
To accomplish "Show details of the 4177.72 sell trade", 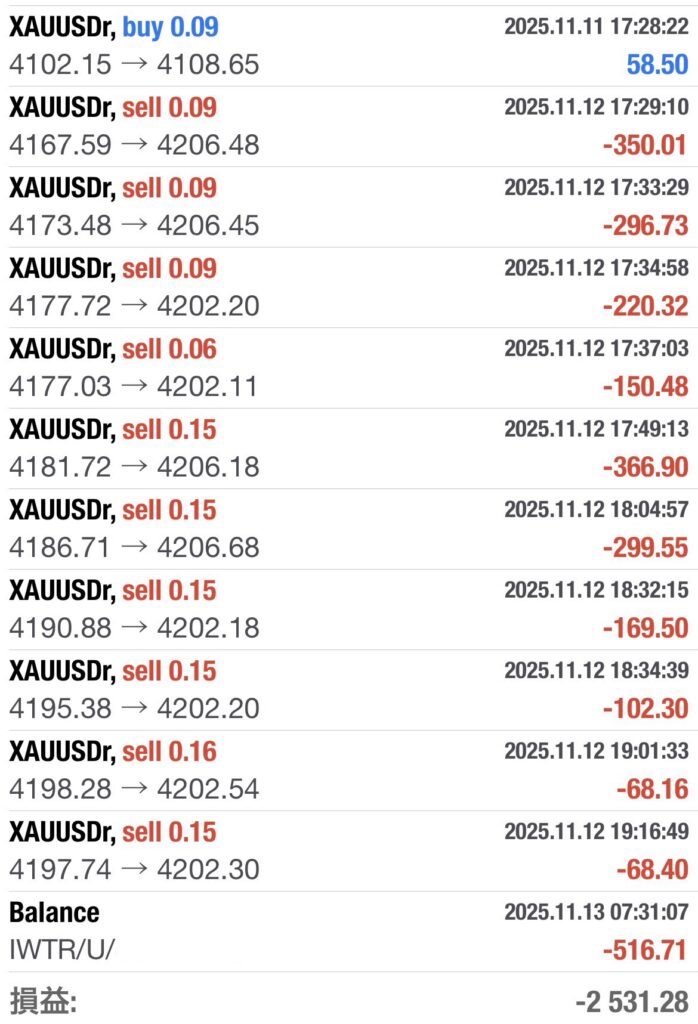I will click(x=348, y=287).
